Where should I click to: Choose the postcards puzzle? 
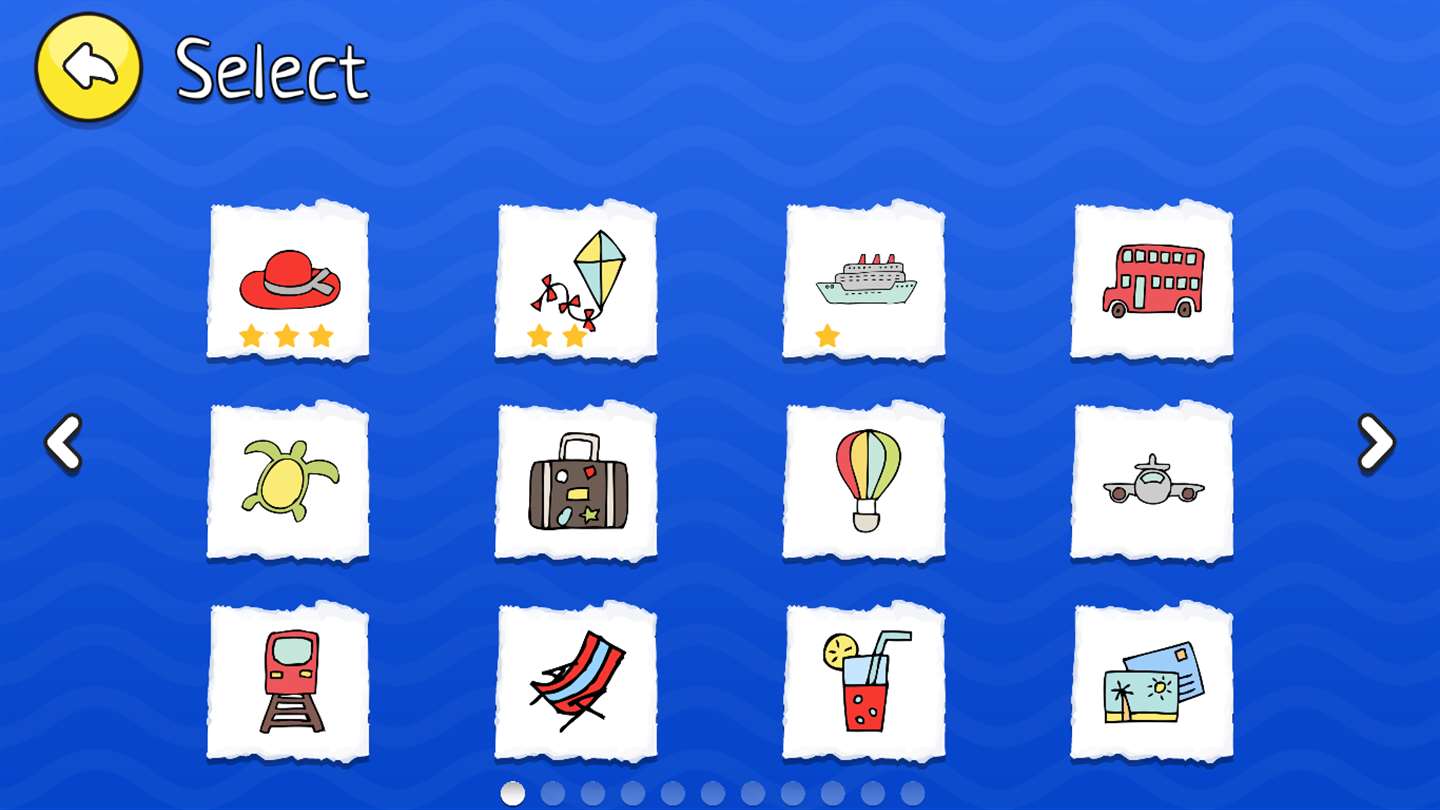1152,681
